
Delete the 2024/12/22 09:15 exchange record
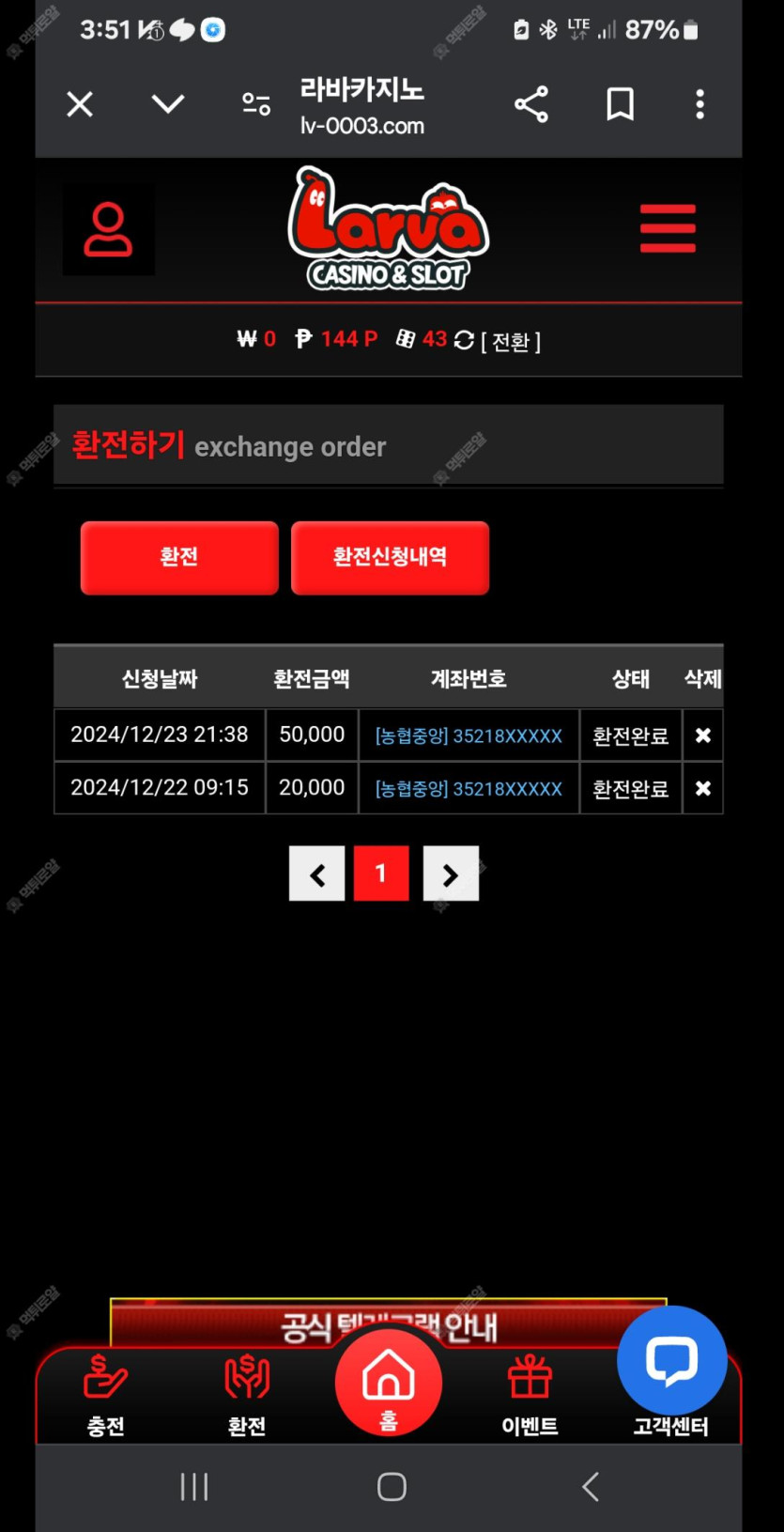click(702, 788)
